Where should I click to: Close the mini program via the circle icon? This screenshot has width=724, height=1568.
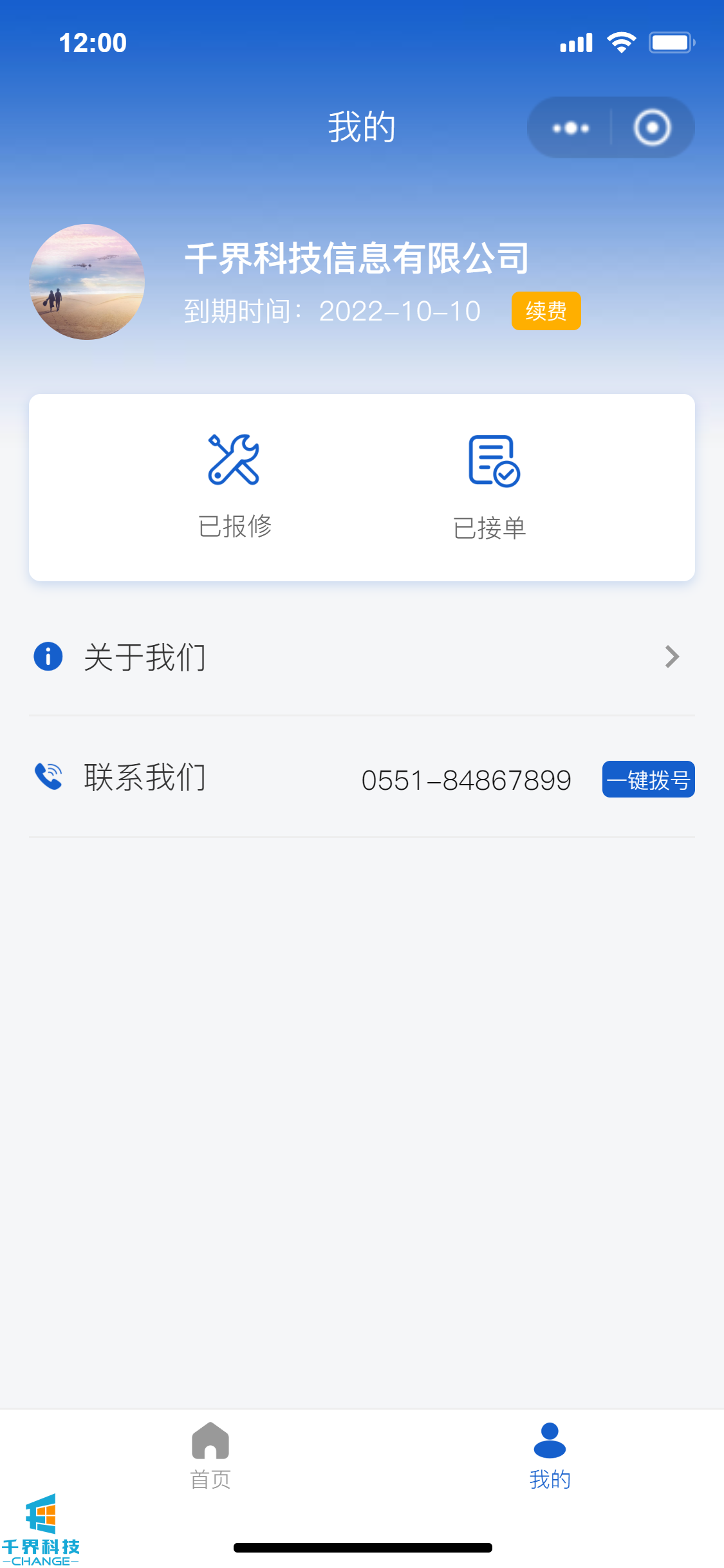[x=652, y=128]
